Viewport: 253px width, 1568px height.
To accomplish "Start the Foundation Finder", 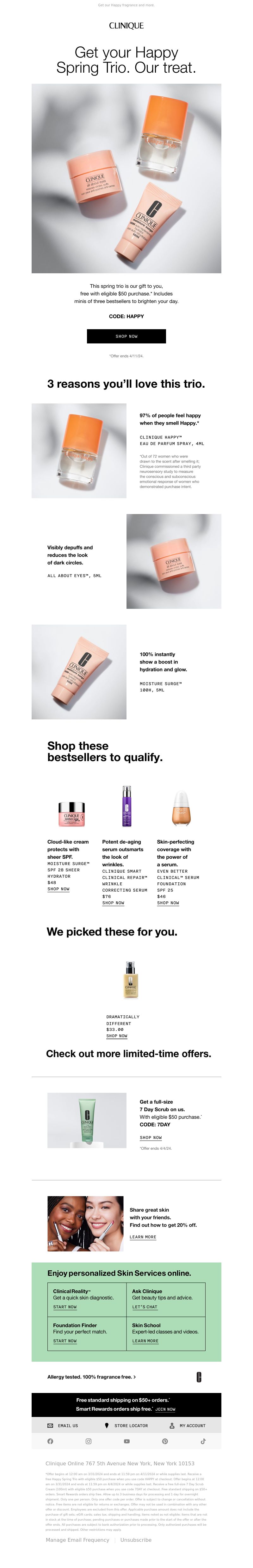I will pyautogui.click(x=65, y=1340).
